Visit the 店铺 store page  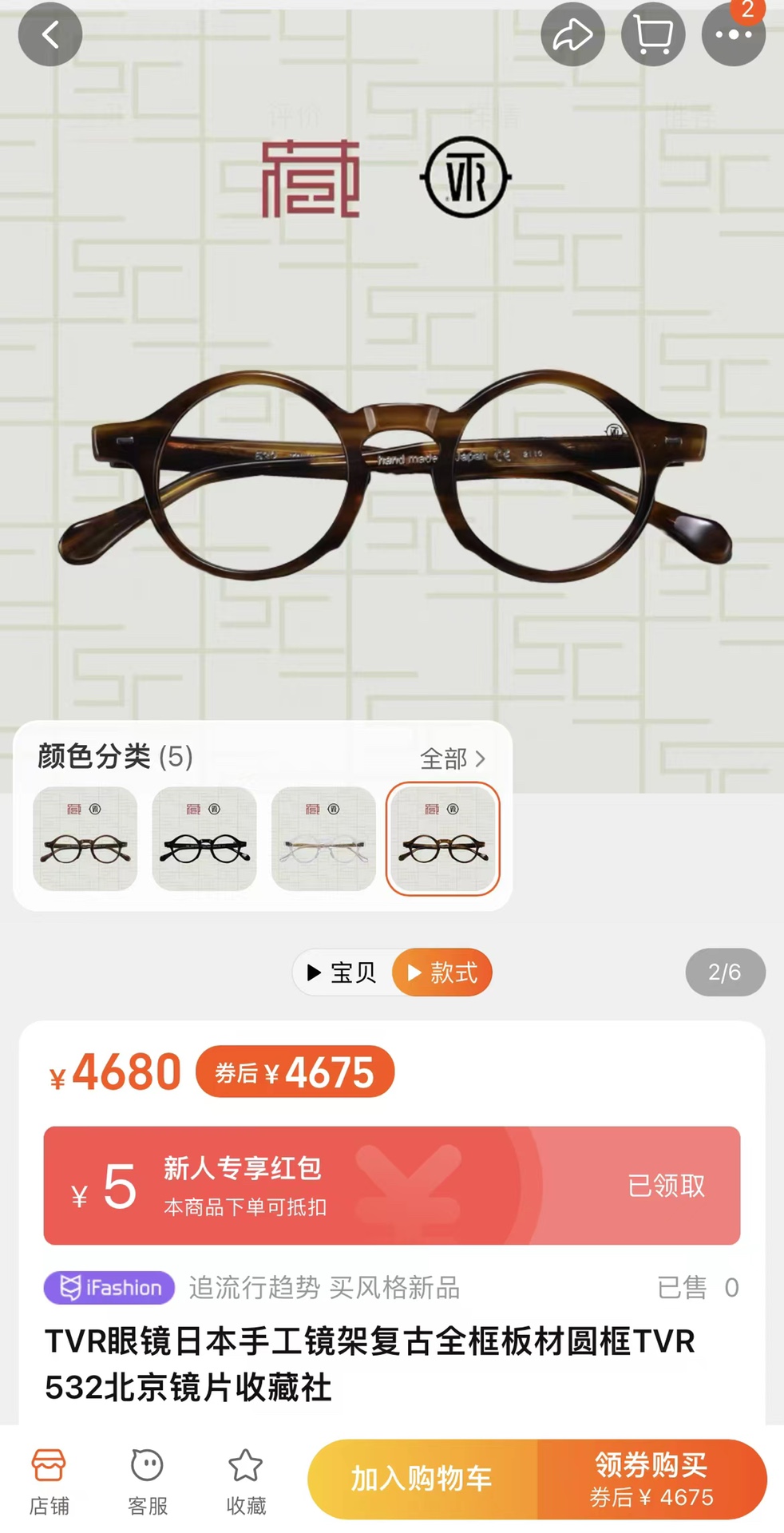tap(49, 1480)
